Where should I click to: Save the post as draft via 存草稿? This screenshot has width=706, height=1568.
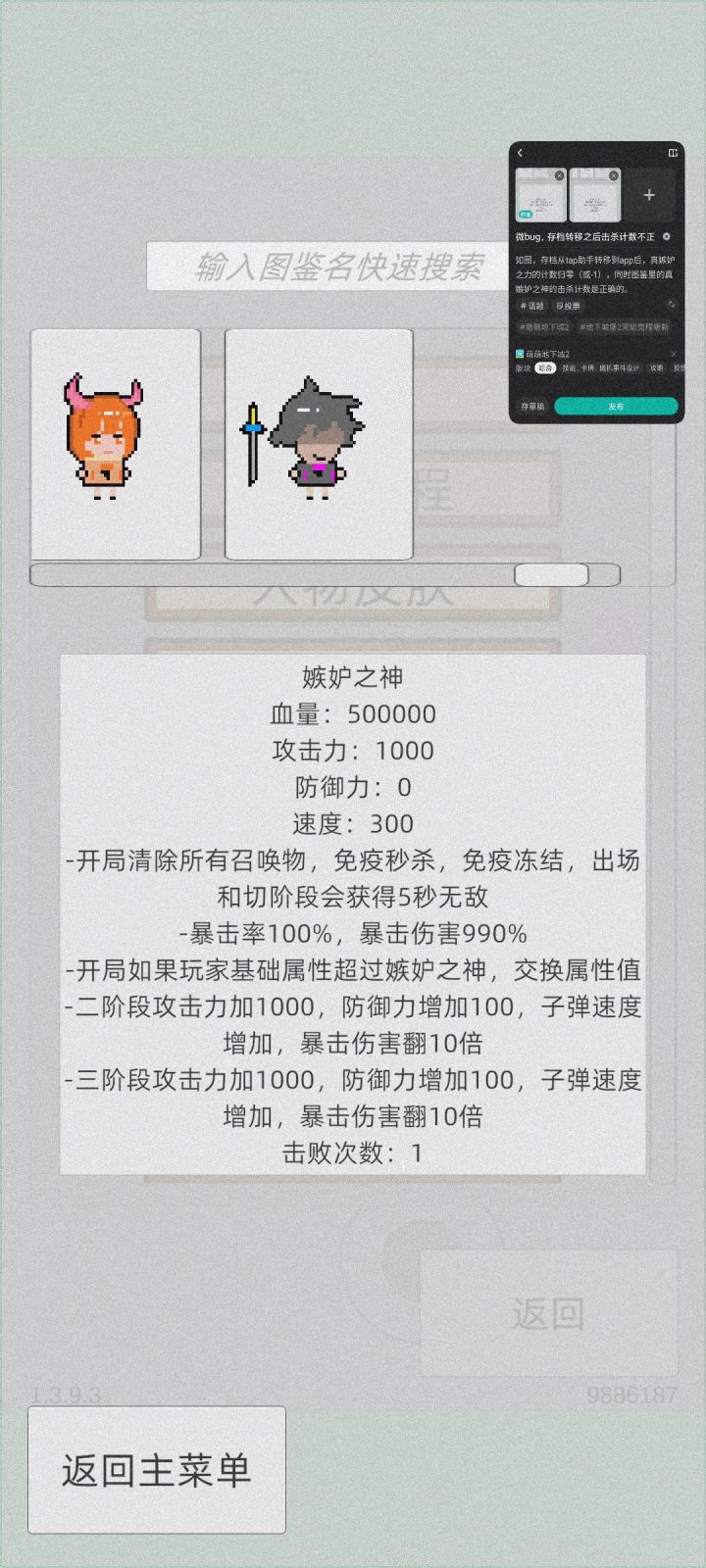(533, 407)
